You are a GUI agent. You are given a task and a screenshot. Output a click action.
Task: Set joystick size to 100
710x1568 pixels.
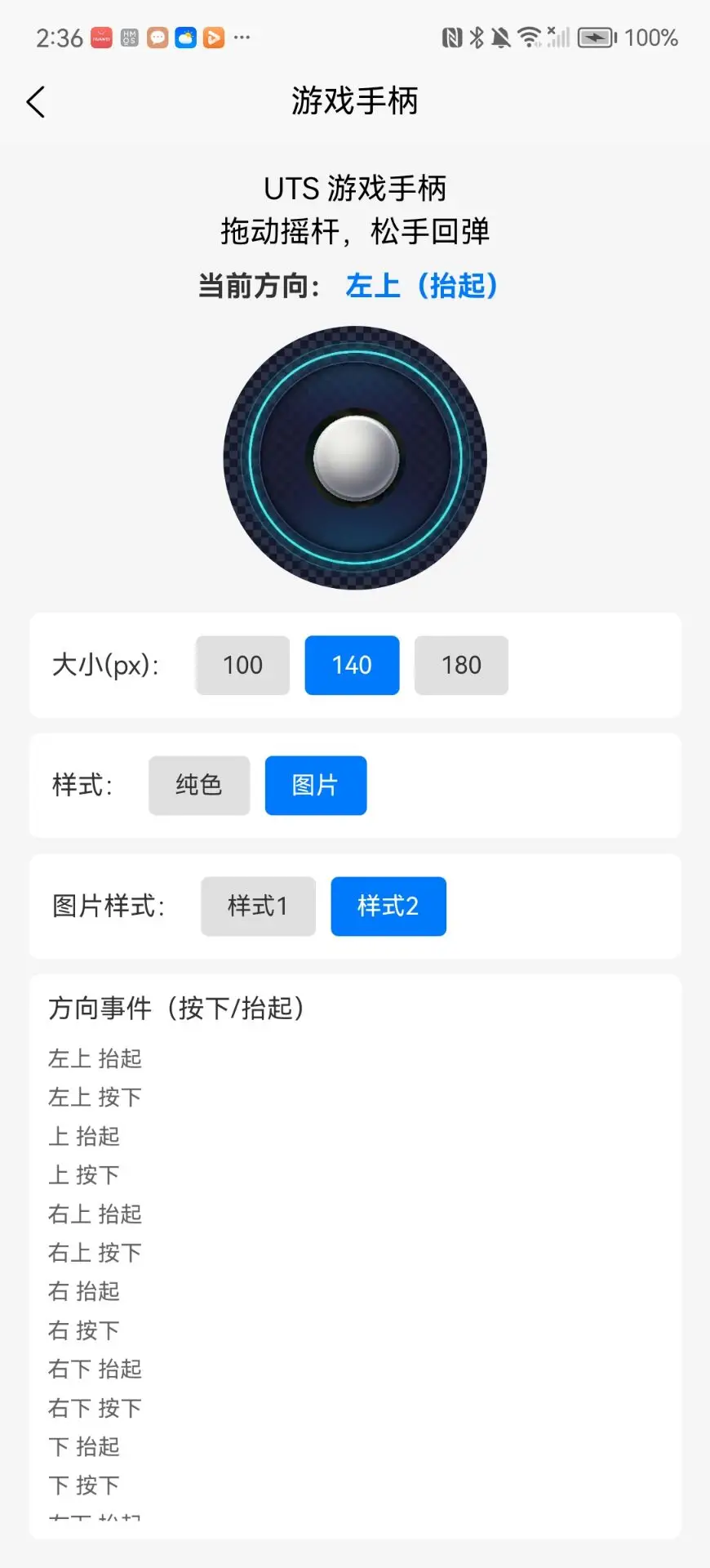242,666
